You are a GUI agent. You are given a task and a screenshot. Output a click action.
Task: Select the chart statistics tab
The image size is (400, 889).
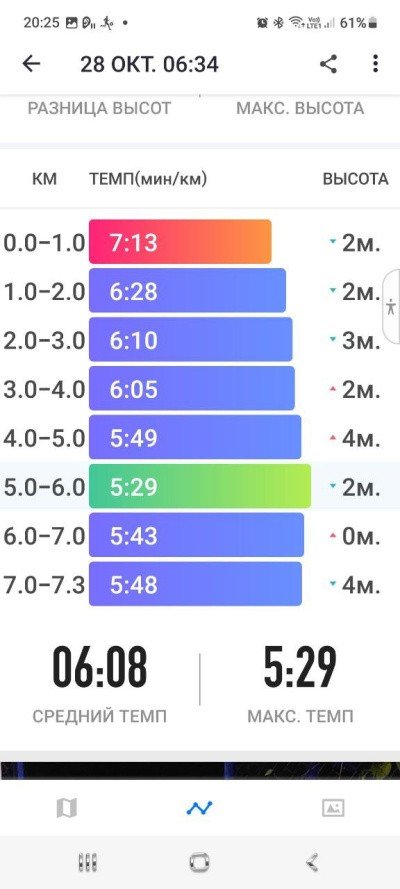[x=199, y=808]
